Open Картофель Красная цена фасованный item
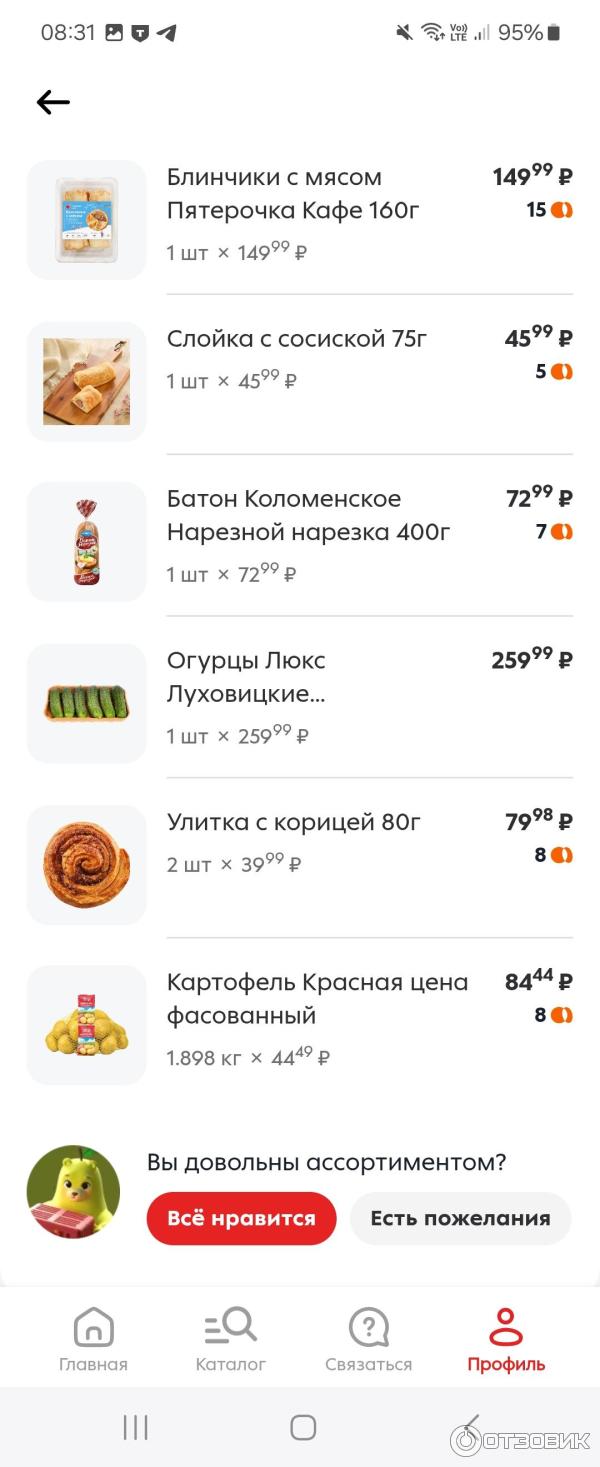 pyautogui.click(x=317, y=998)
